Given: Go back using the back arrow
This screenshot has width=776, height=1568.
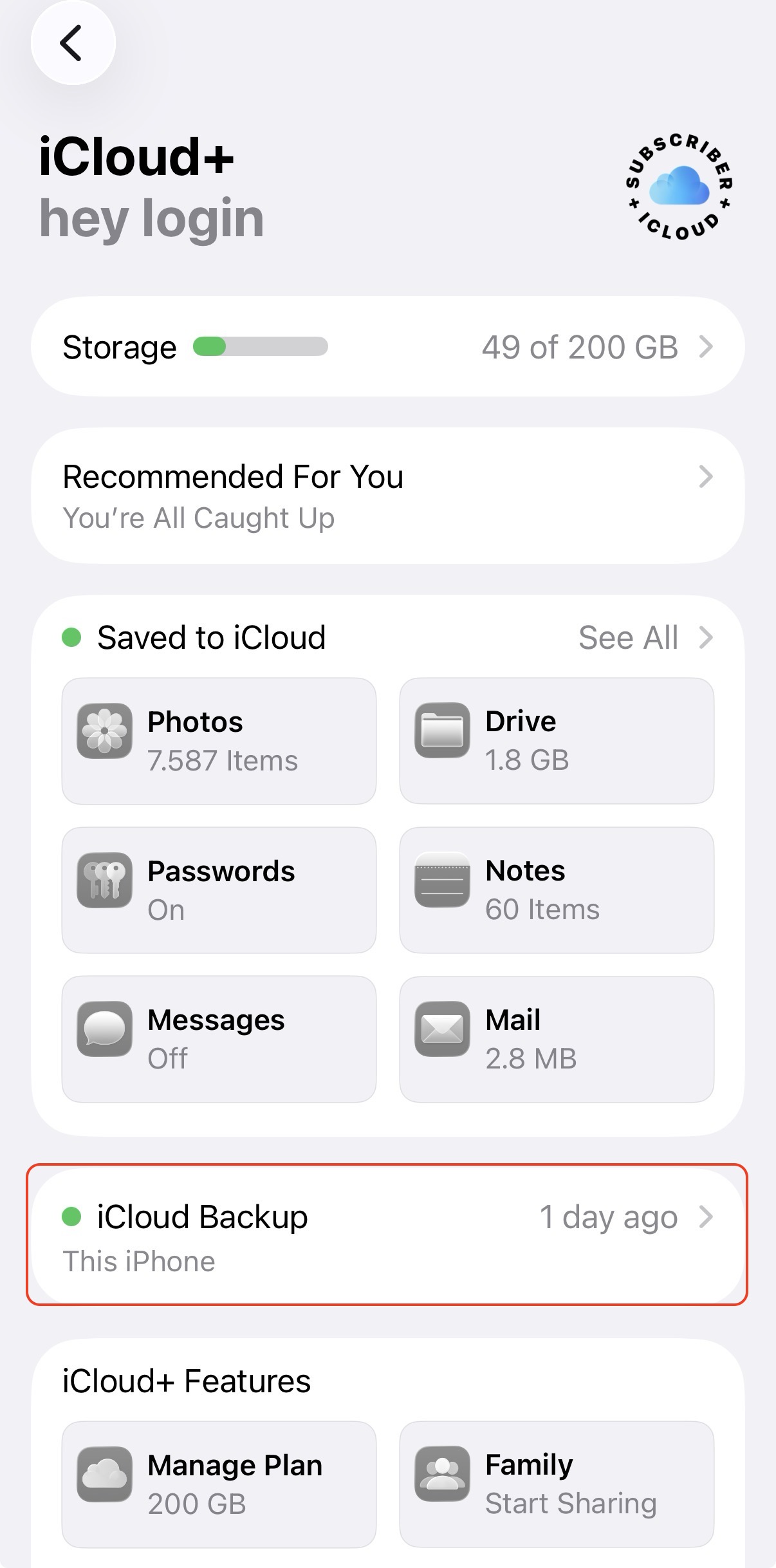Looking at the screenshot, I should (73, 43).
